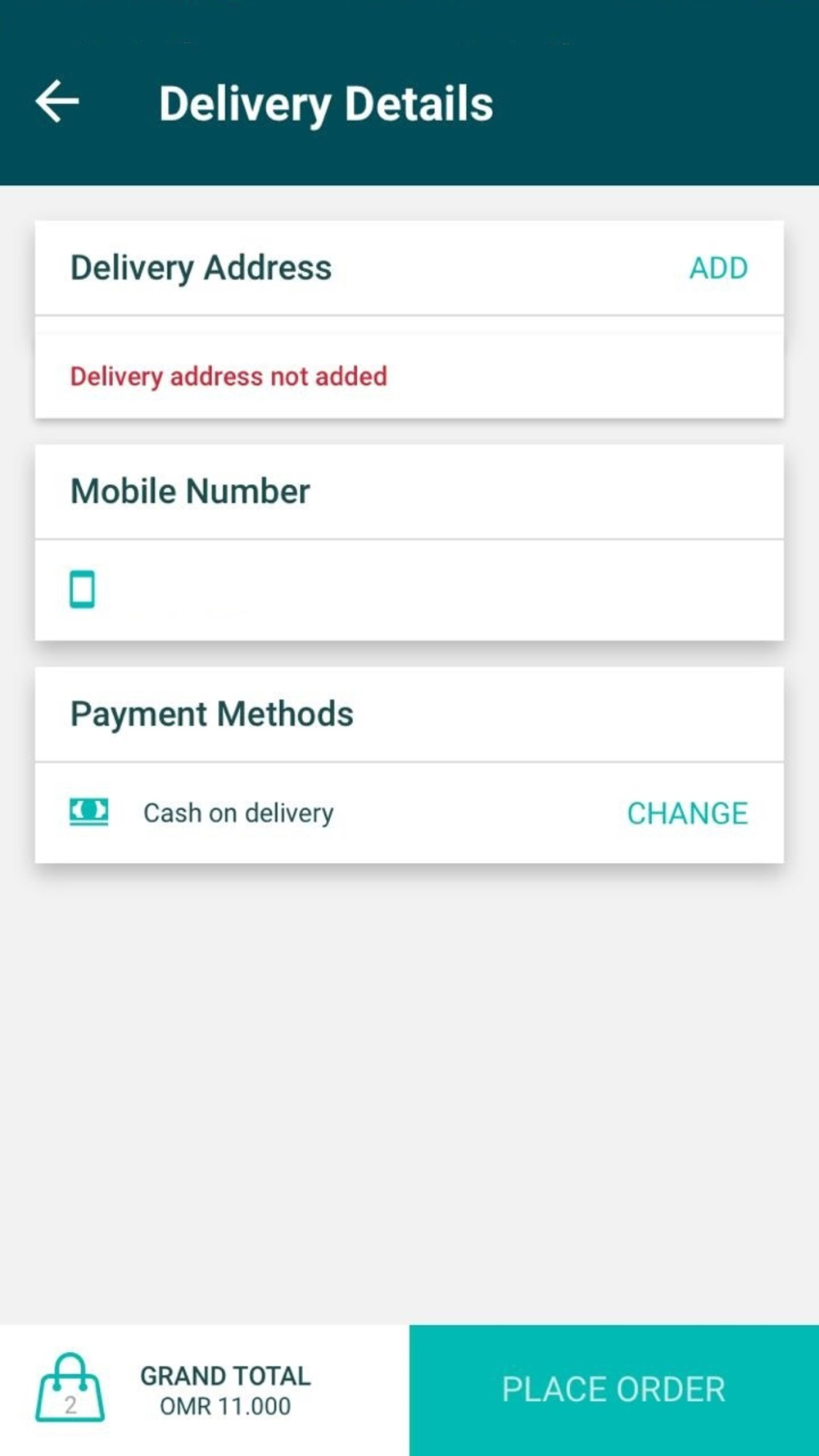819x1456 pixels.
Task: Go back from Delivery Details
Action: pyautogui.click(x=57, y=102)
